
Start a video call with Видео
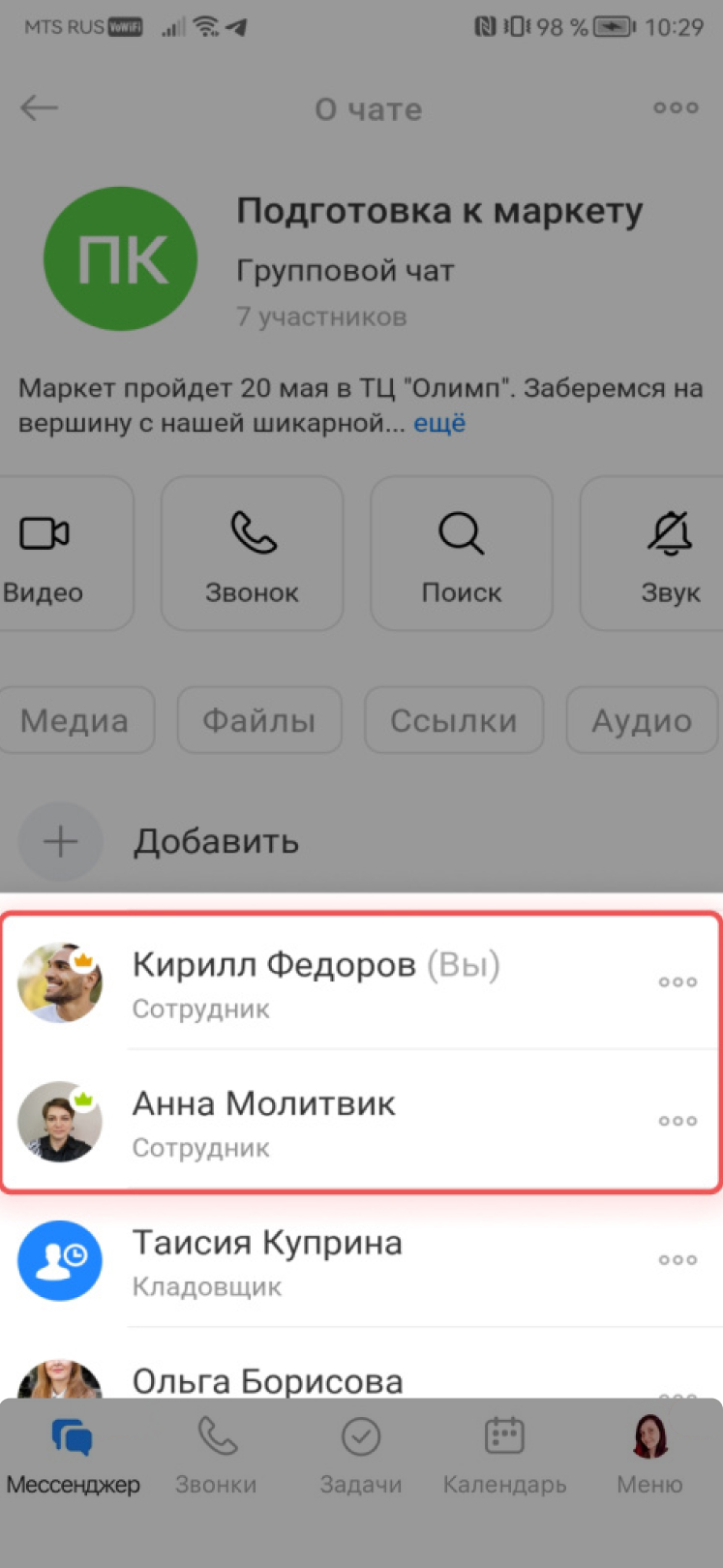coord(45,554)
